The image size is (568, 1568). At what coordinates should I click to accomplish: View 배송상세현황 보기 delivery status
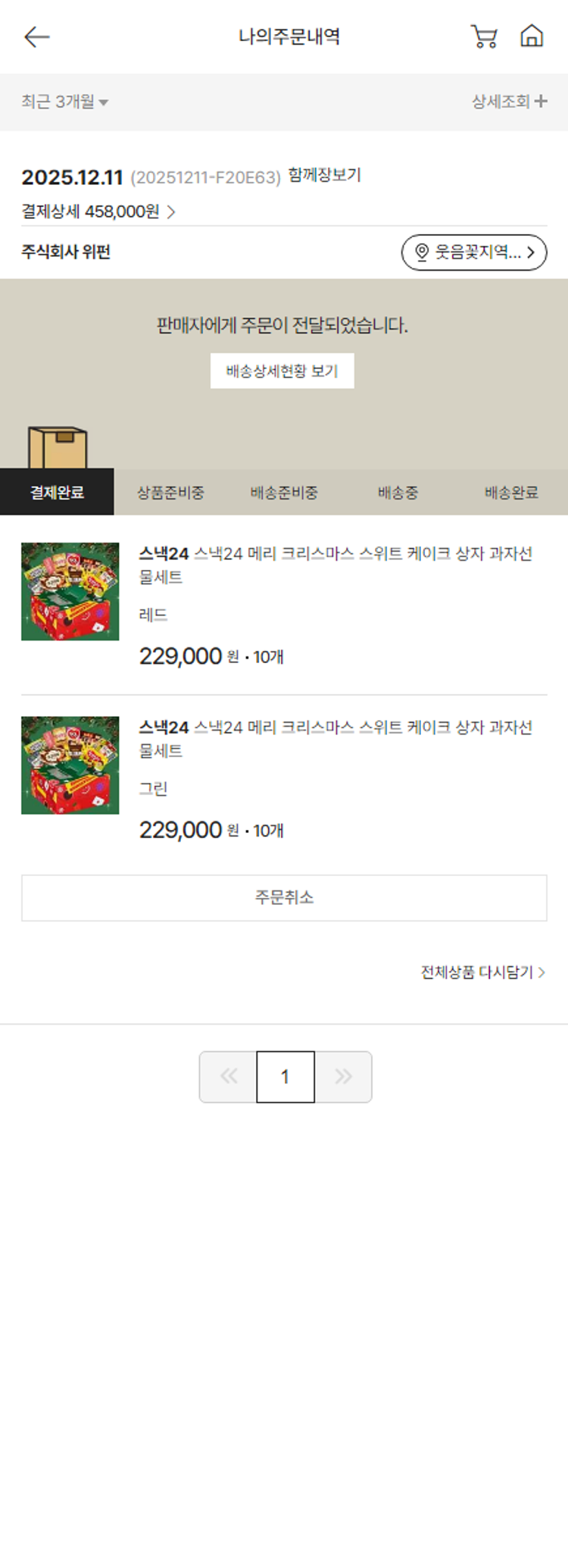(x=282, y=371)
